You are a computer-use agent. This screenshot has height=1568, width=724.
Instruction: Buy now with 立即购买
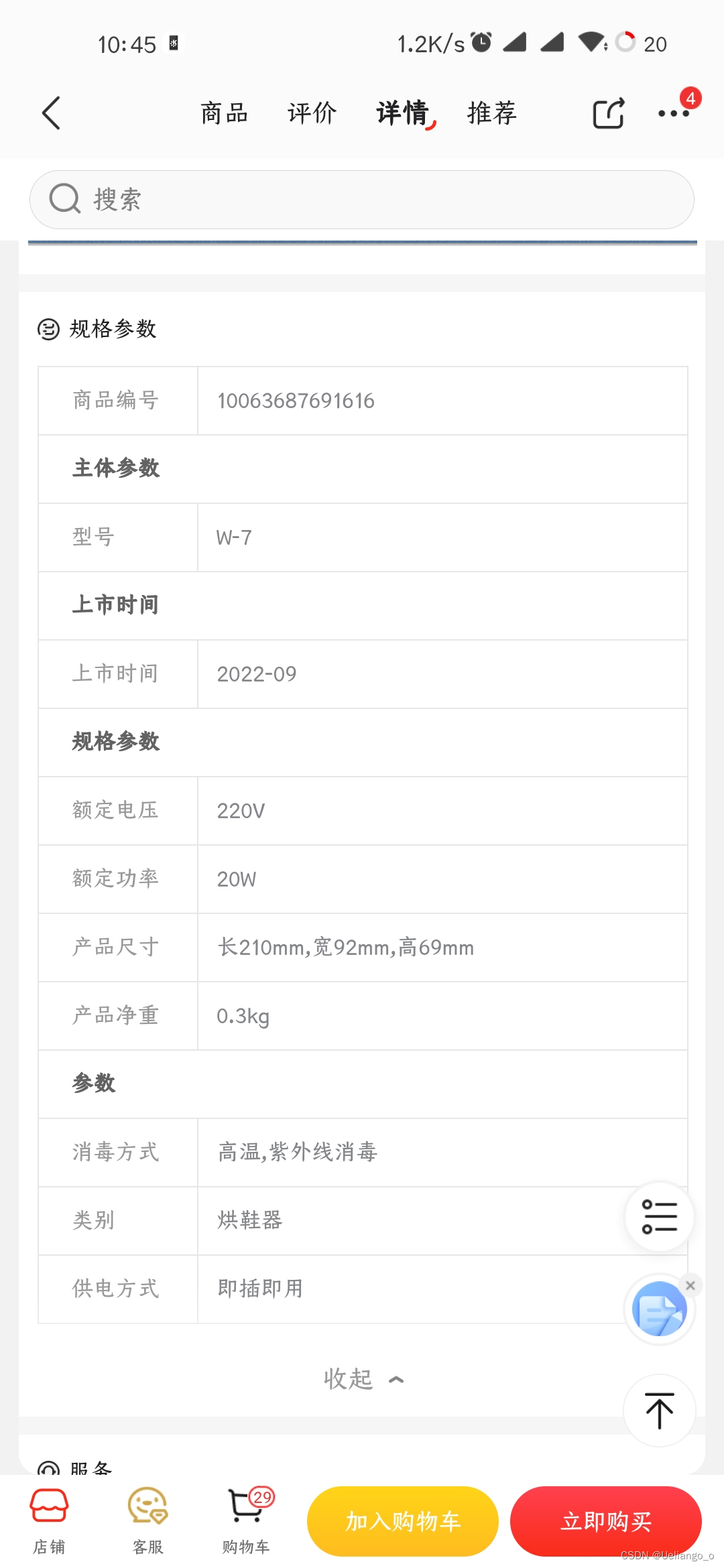click(x=606, y=1521)
